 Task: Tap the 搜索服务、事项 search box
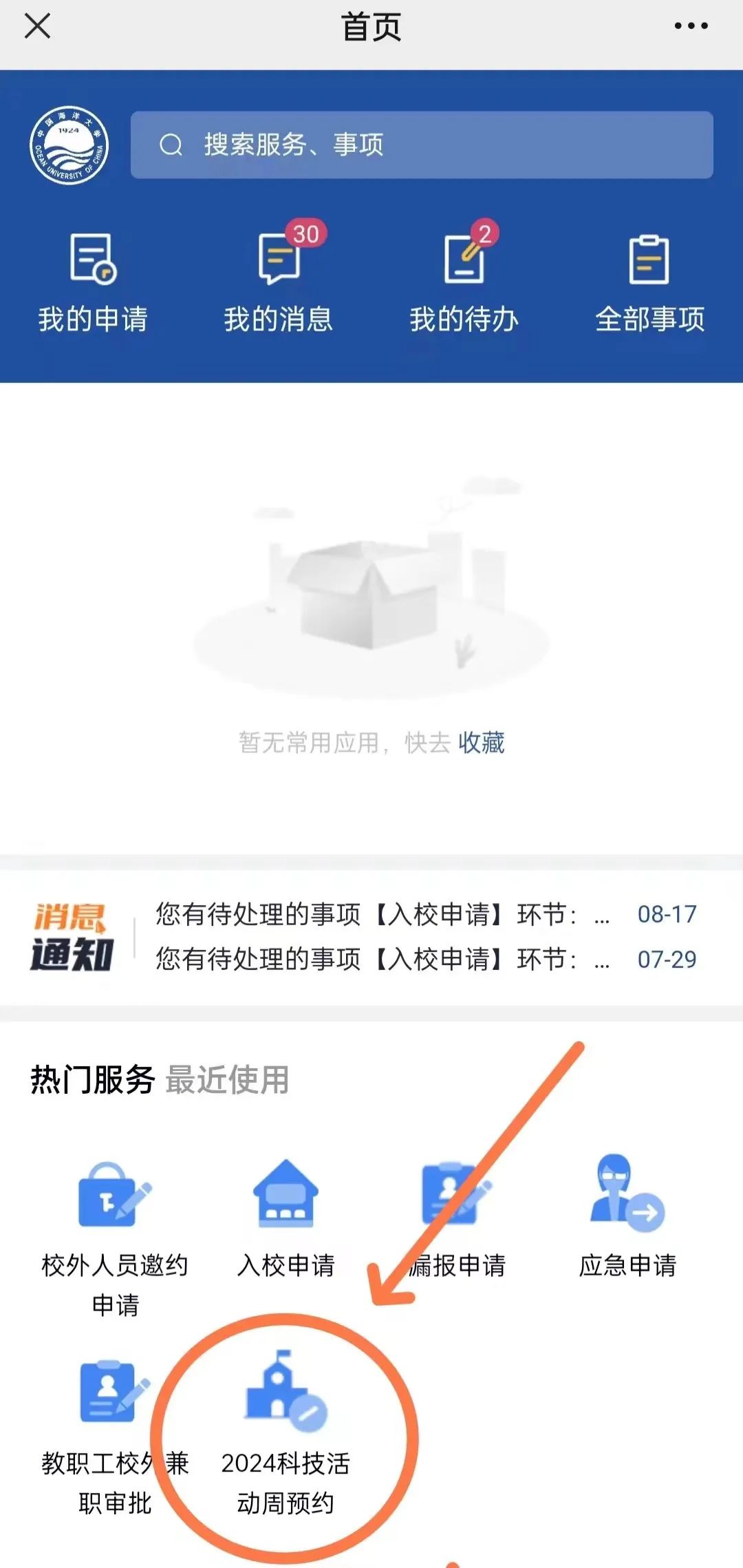(x=422, y=145)
